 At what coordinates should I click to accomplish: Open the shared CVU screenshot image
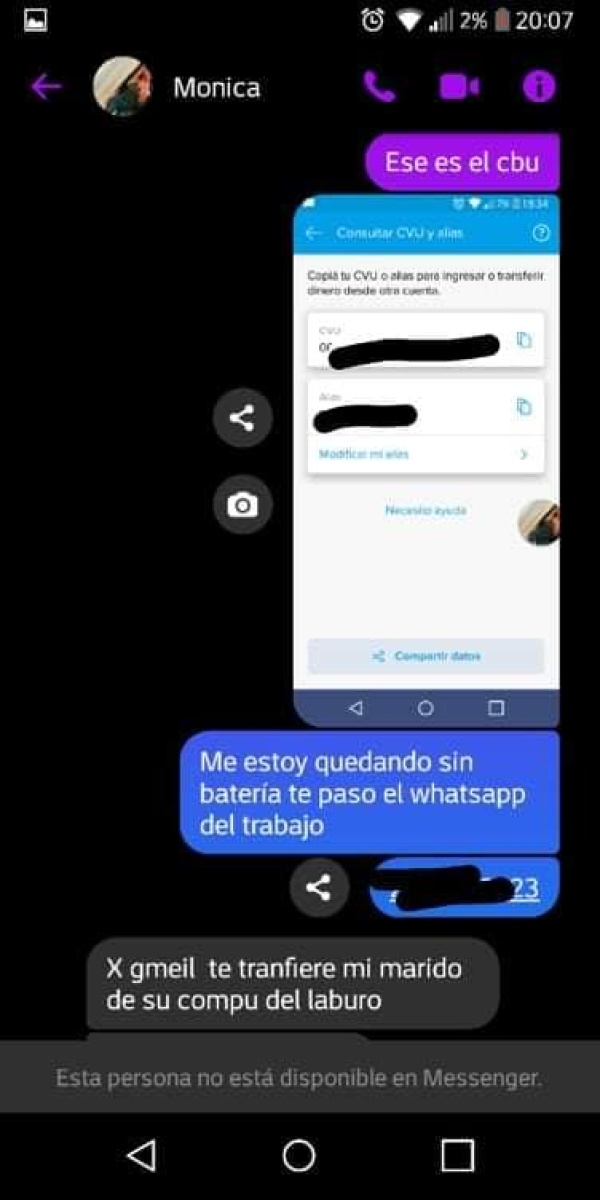tap(426, 460)
